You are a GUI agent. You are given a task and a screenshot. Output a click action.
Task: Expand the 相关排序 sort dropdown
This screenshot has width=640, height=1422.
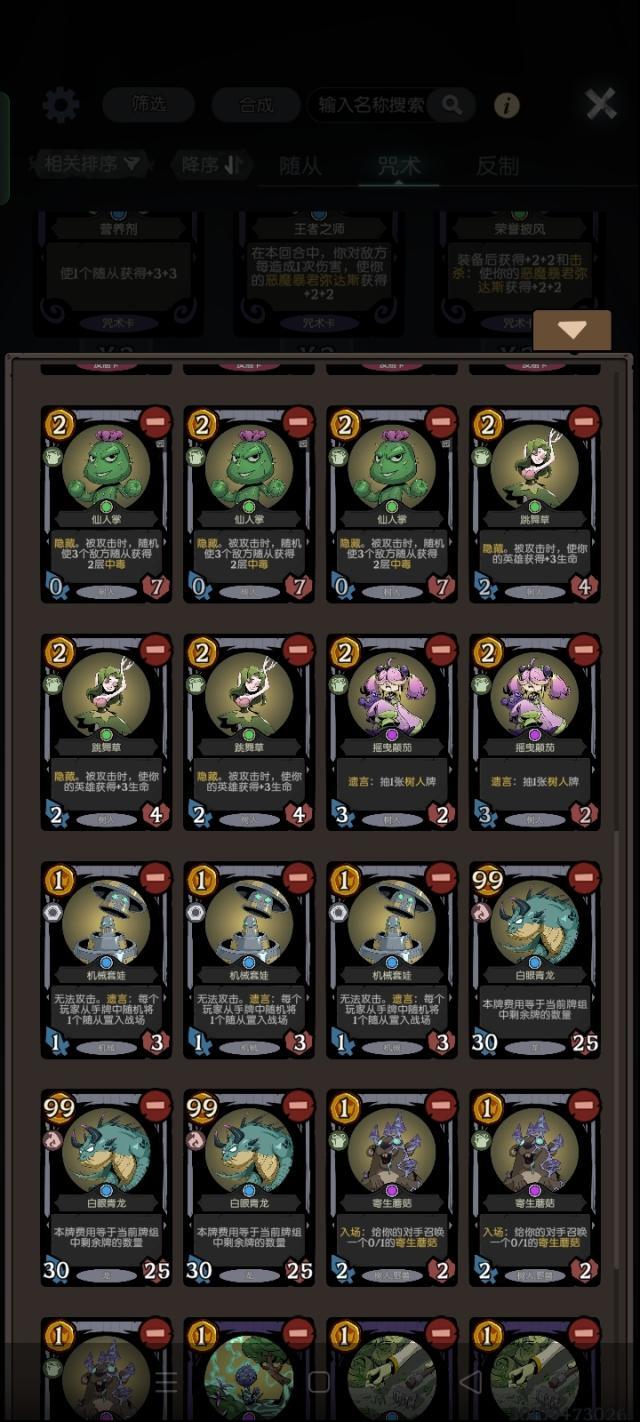(91, 164)
